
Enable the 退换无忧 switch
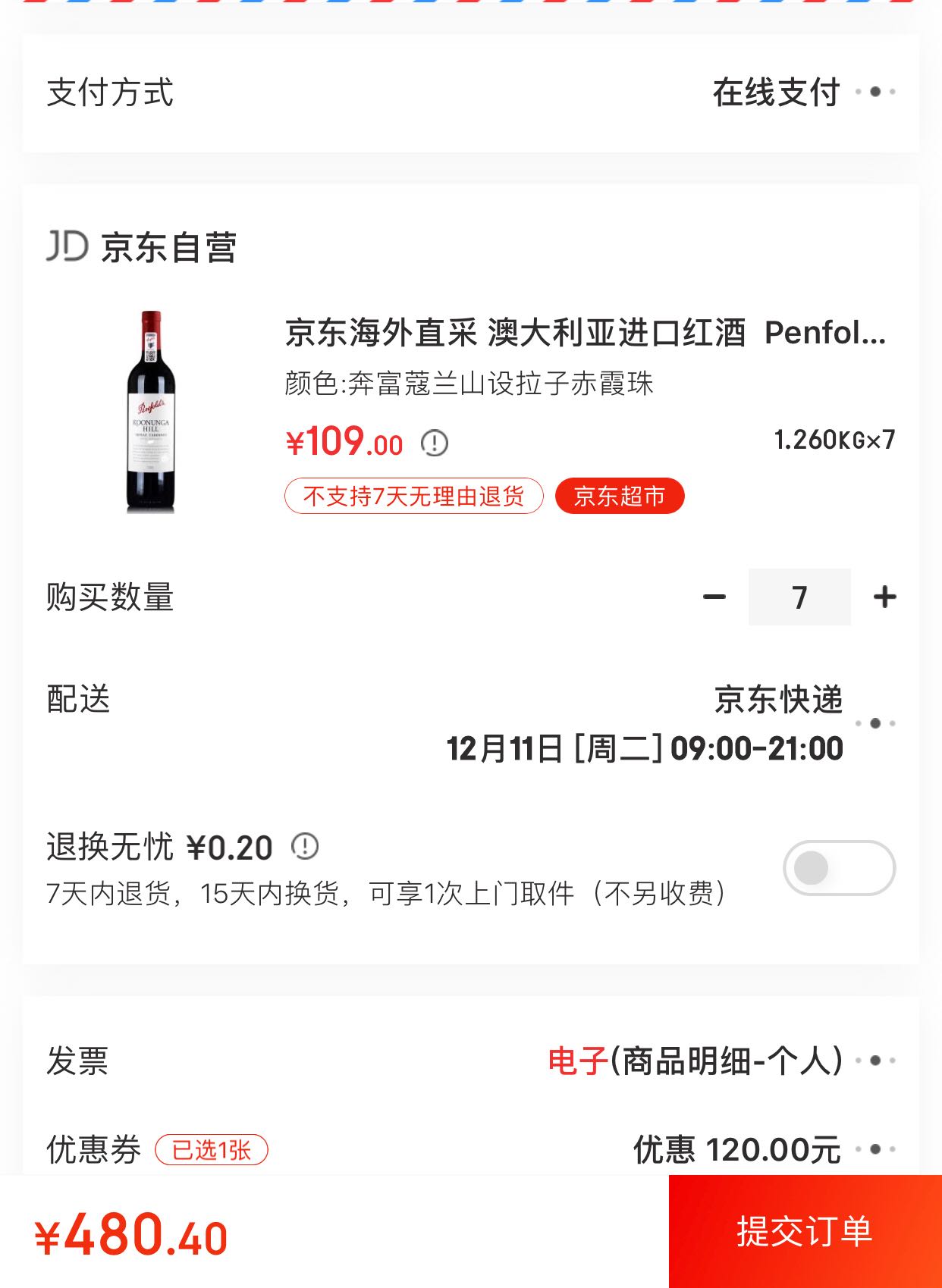[x=839, y=868]
